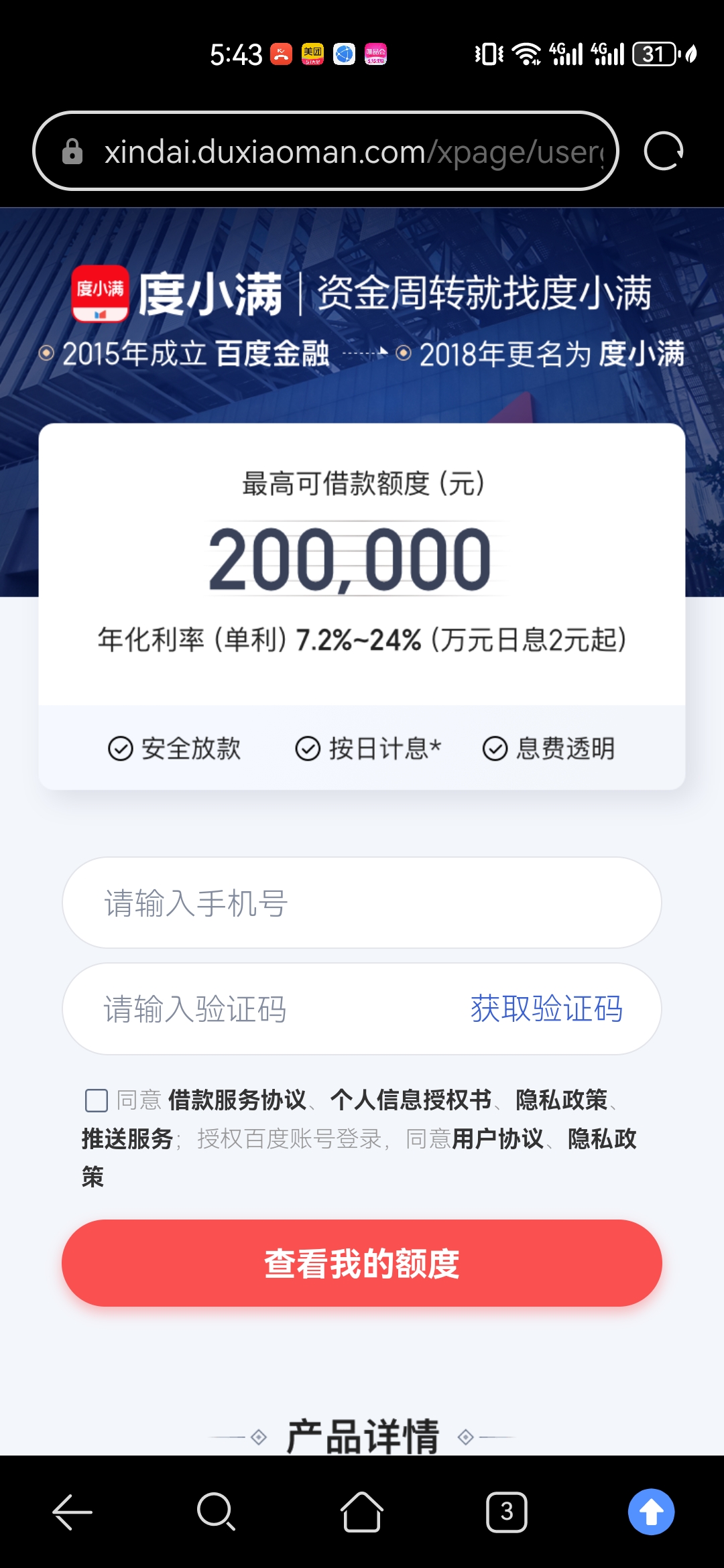Reload the current page
This screenshot has height=1568, width=724.
(663, 151)
